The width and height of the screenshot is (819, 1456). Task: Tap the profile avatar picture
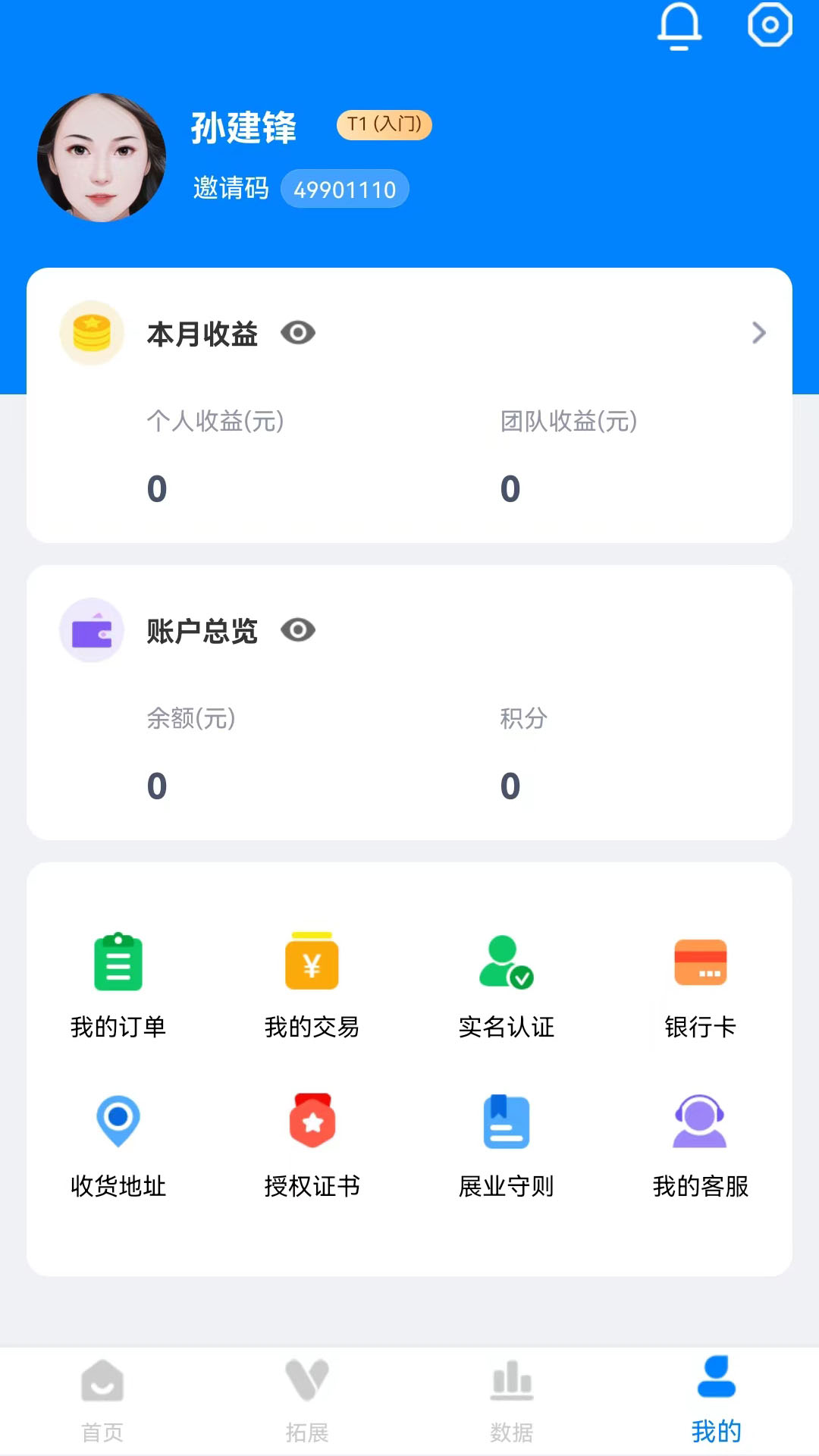click(x=105, y=155)
